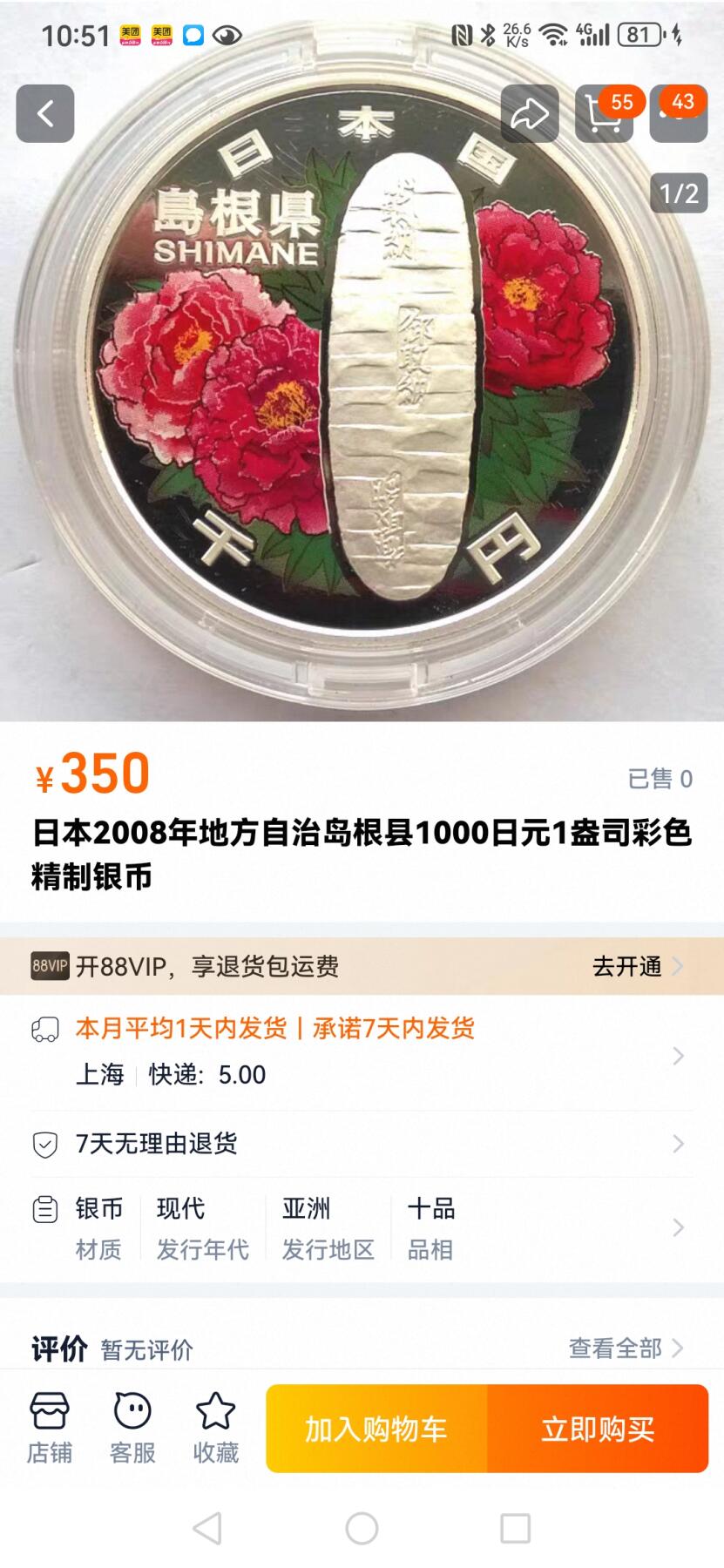Contact 客服 customer service
Image resolution: width=724 pixels, height=1568 pixels.
click(x=132, y=1429)
